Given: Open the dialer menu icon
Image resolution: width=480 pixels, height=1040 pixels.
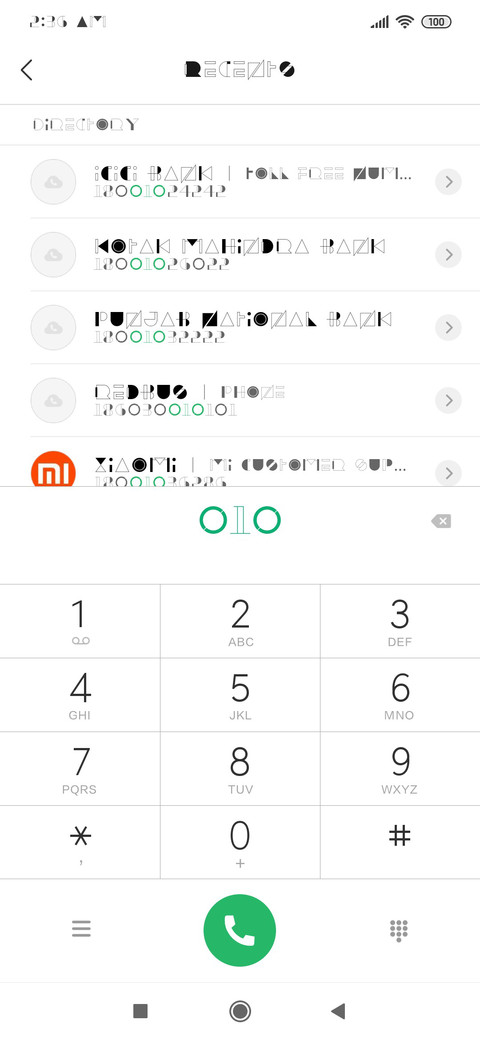Looking at the screenshot, I should pos(81,929).
